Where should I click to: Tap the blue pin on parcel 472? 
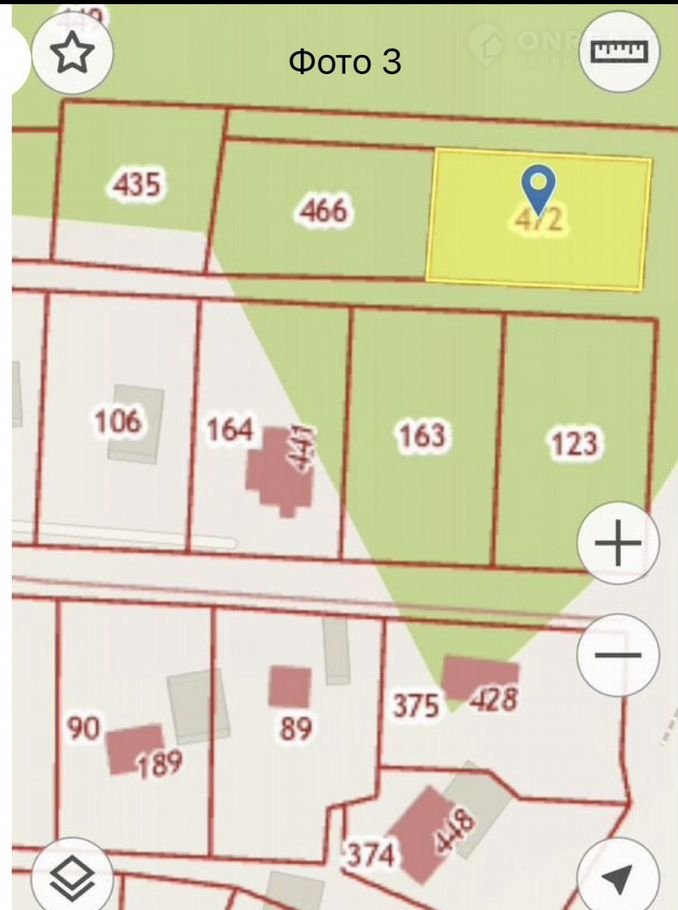point(539,187)
